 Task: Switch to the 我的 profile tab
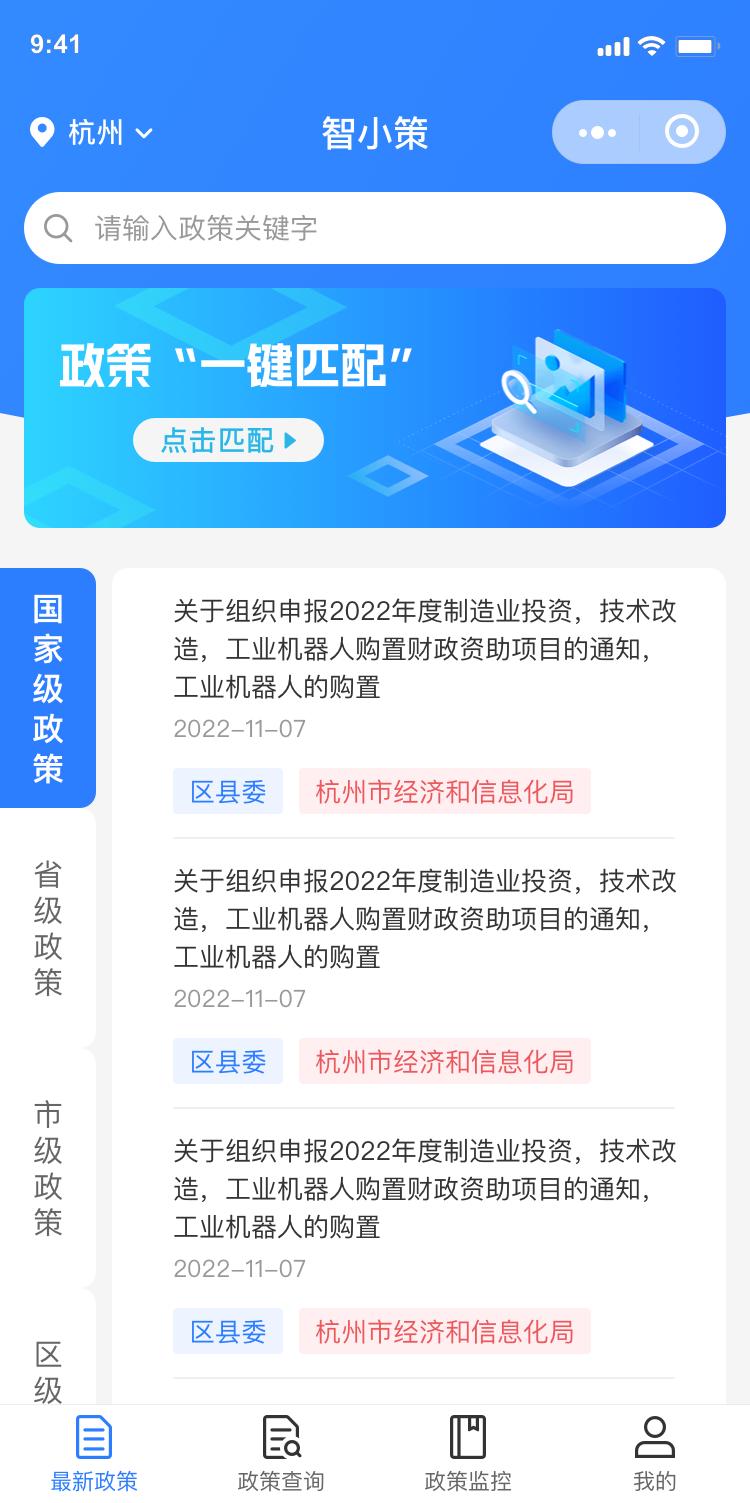point(655,1453)
